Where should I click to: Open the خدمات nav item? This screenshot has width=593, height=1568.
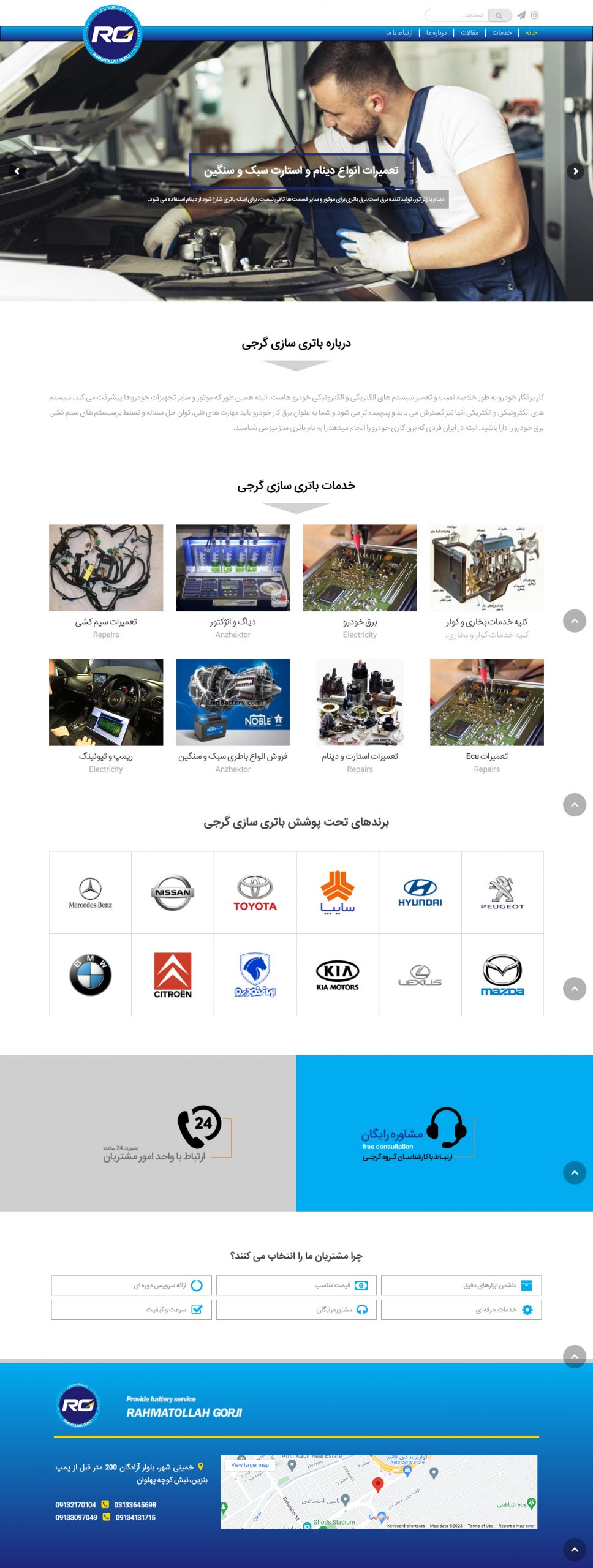pos(502,32)
